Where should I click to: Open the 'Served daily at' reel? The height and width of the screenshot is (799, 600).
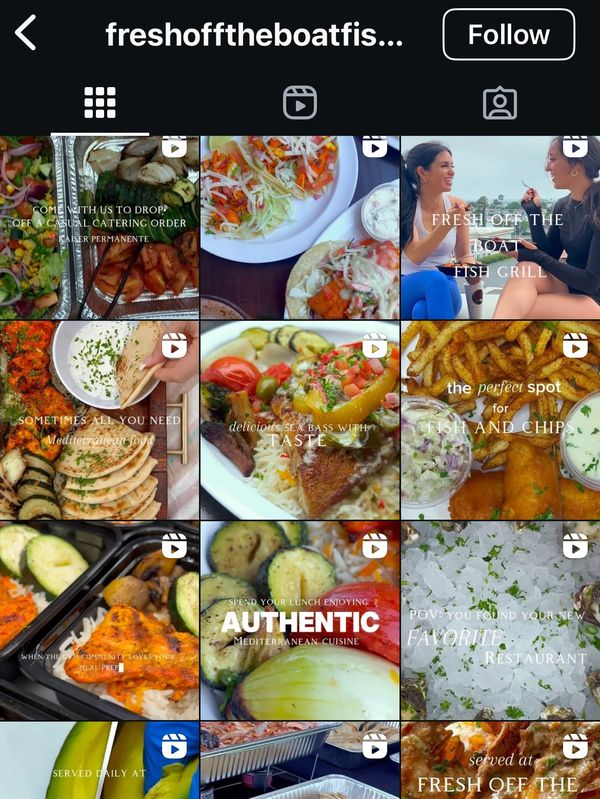pyautogui.click(x=99, y=761)
